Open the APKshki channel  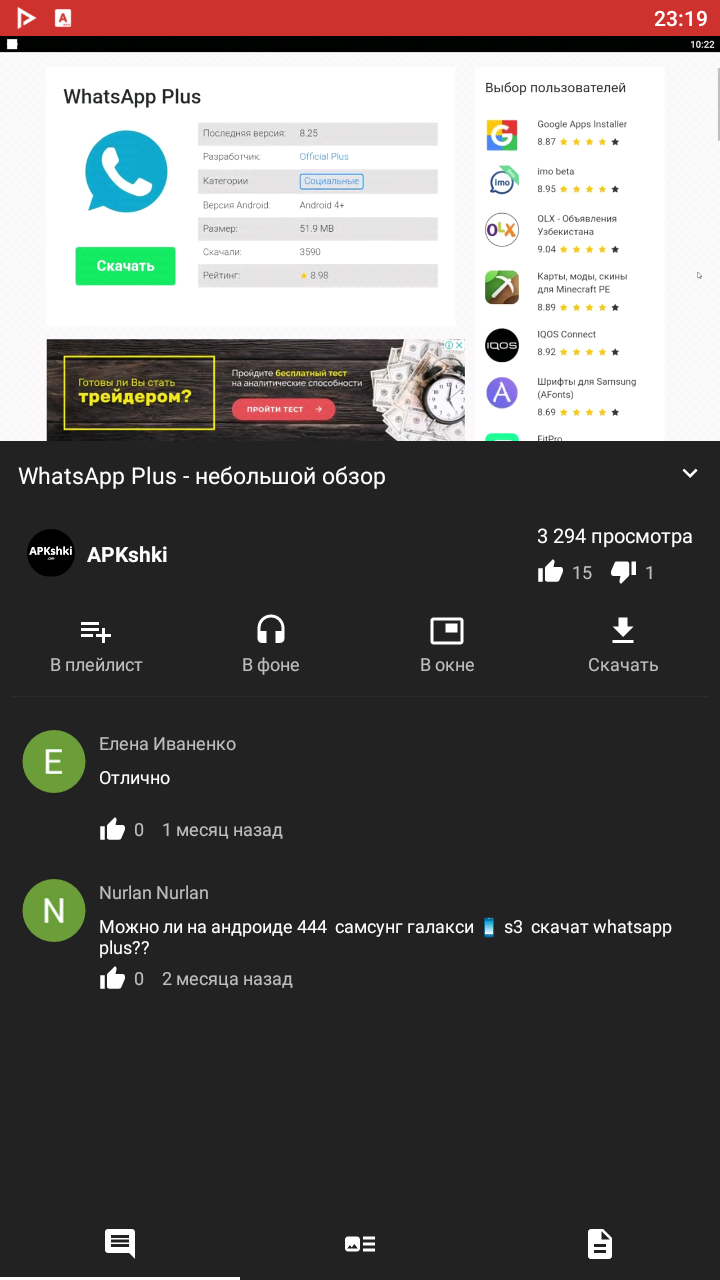(98, 554)
